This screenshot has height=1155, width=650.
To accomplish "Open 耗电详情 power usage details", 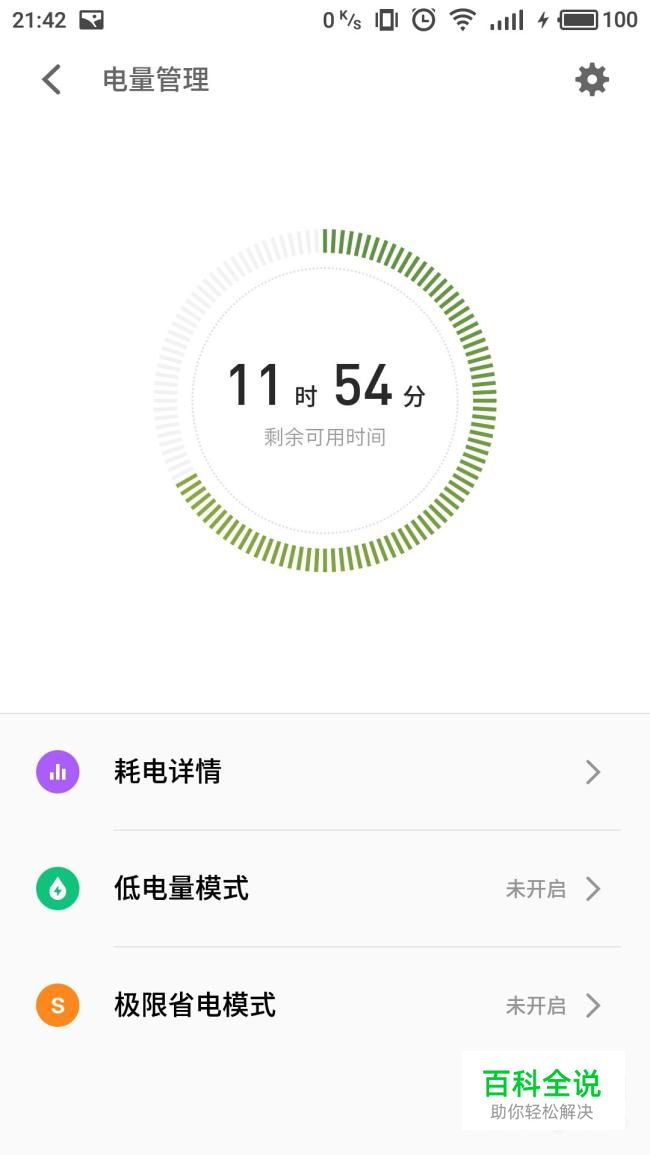I will tap(325, 772).
